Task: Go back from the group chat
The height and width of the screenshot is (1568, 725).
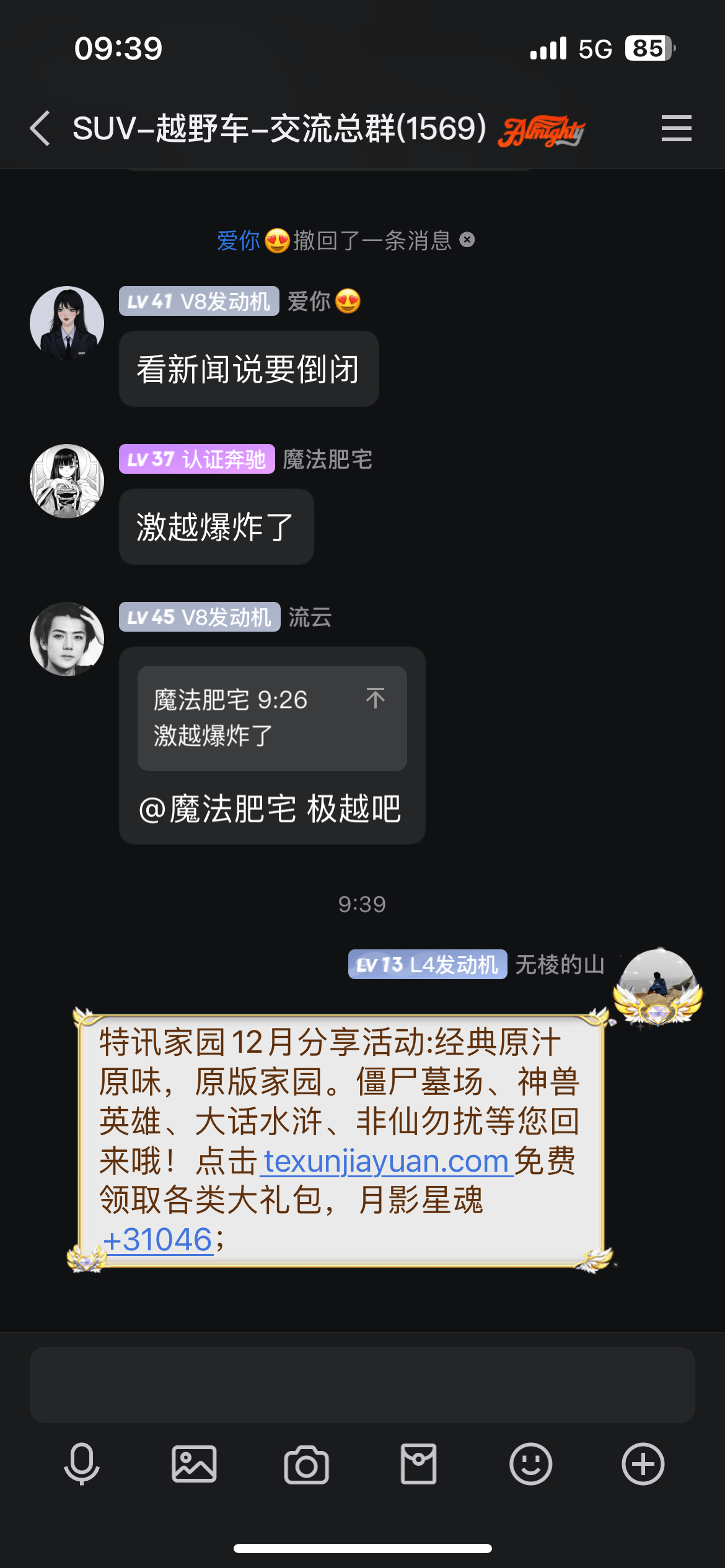Action: 41,129
